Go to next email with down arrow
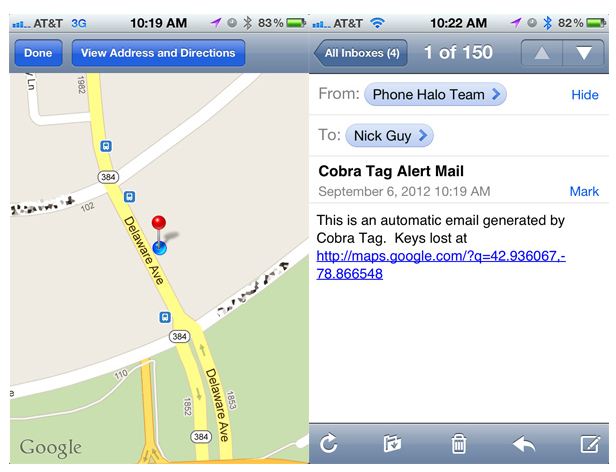Screen dimensions: 616x472 582,53
